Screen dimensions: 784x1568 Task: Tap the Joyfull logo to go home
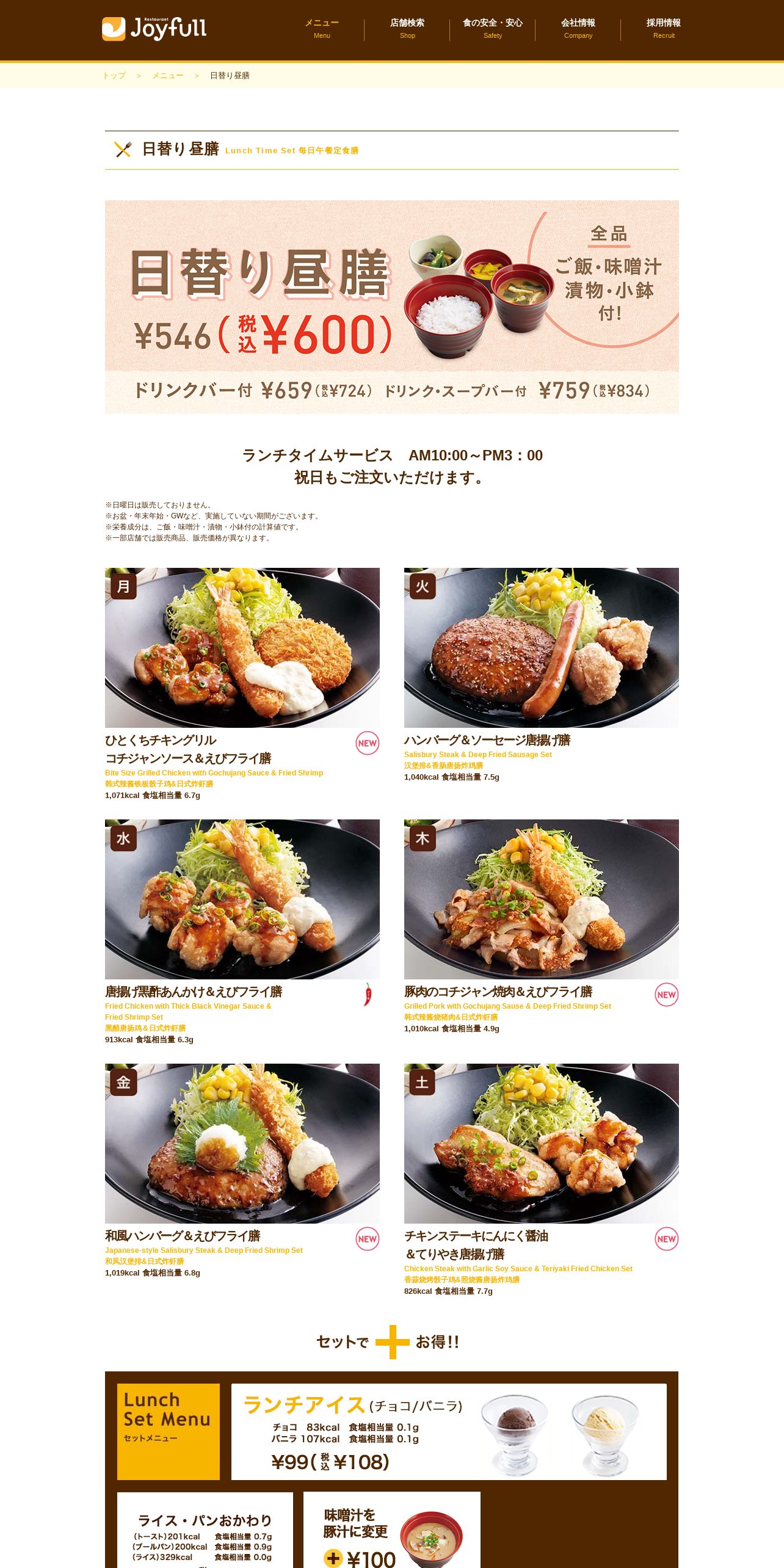[x=154, y=29]
